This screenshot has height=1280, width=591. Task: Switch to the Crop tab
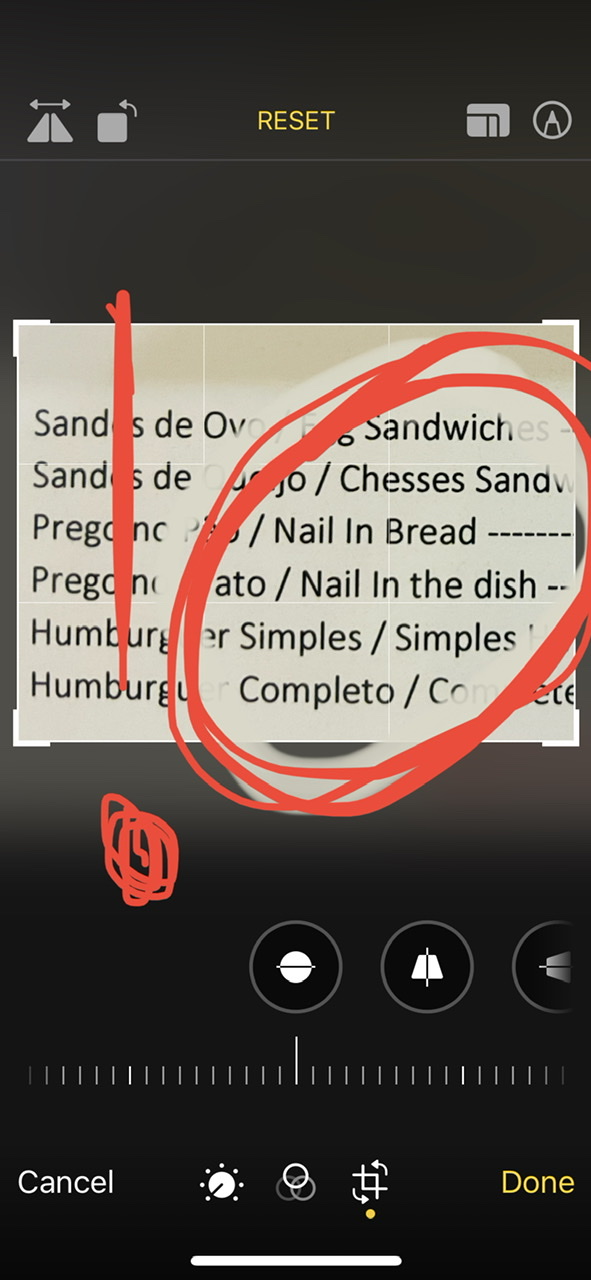[370, 1182]
